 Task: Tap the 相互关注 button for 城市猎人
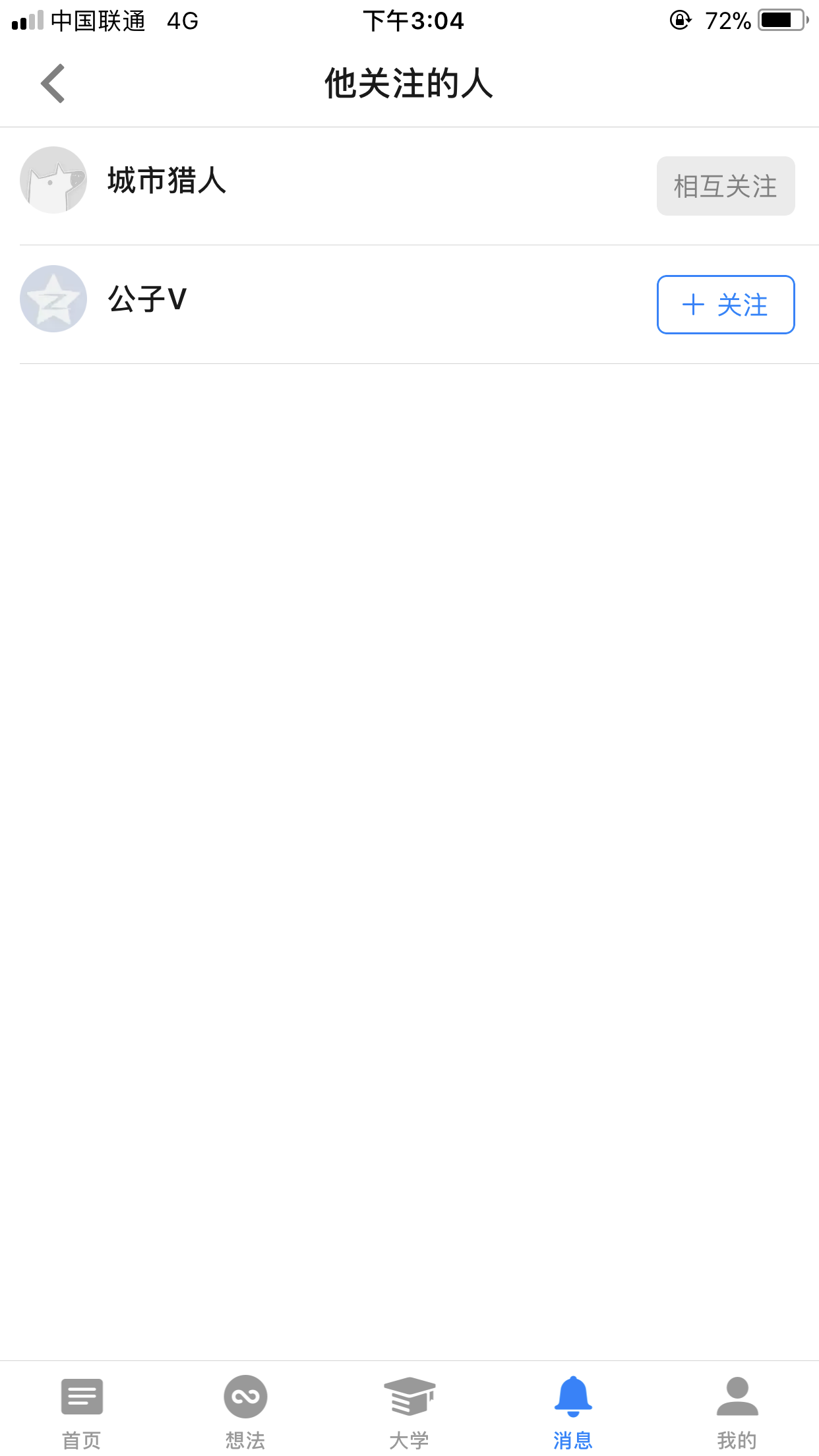pos(725,186)
